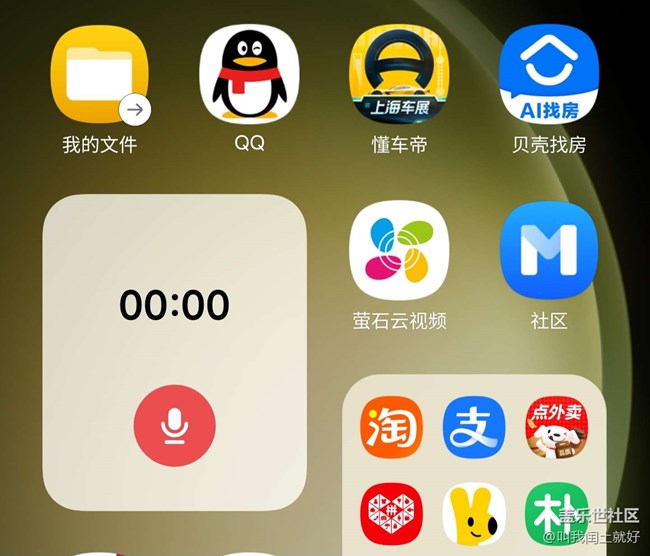Open Alipay from the folder
The height and width of the screenshot is (556, 650).
[474, 427]
